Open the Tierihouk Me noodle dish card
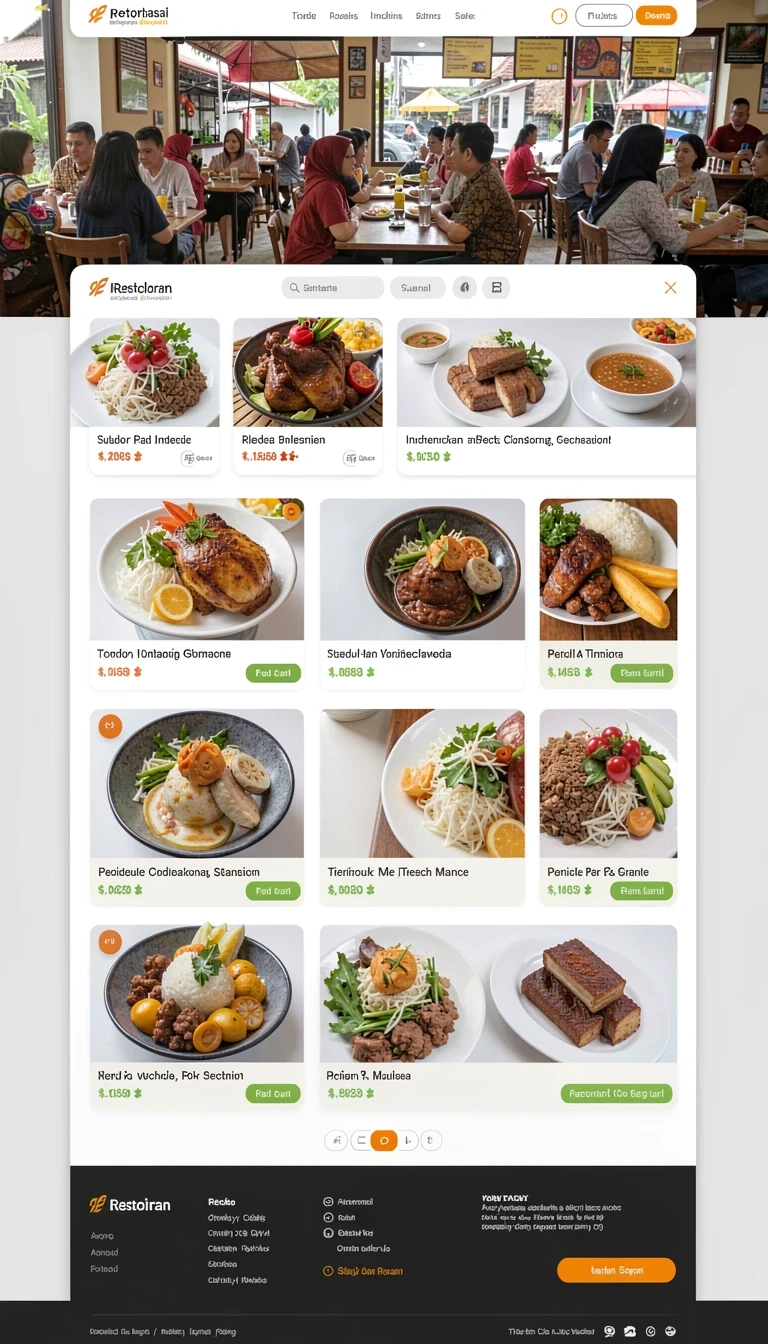 [422, 807]
